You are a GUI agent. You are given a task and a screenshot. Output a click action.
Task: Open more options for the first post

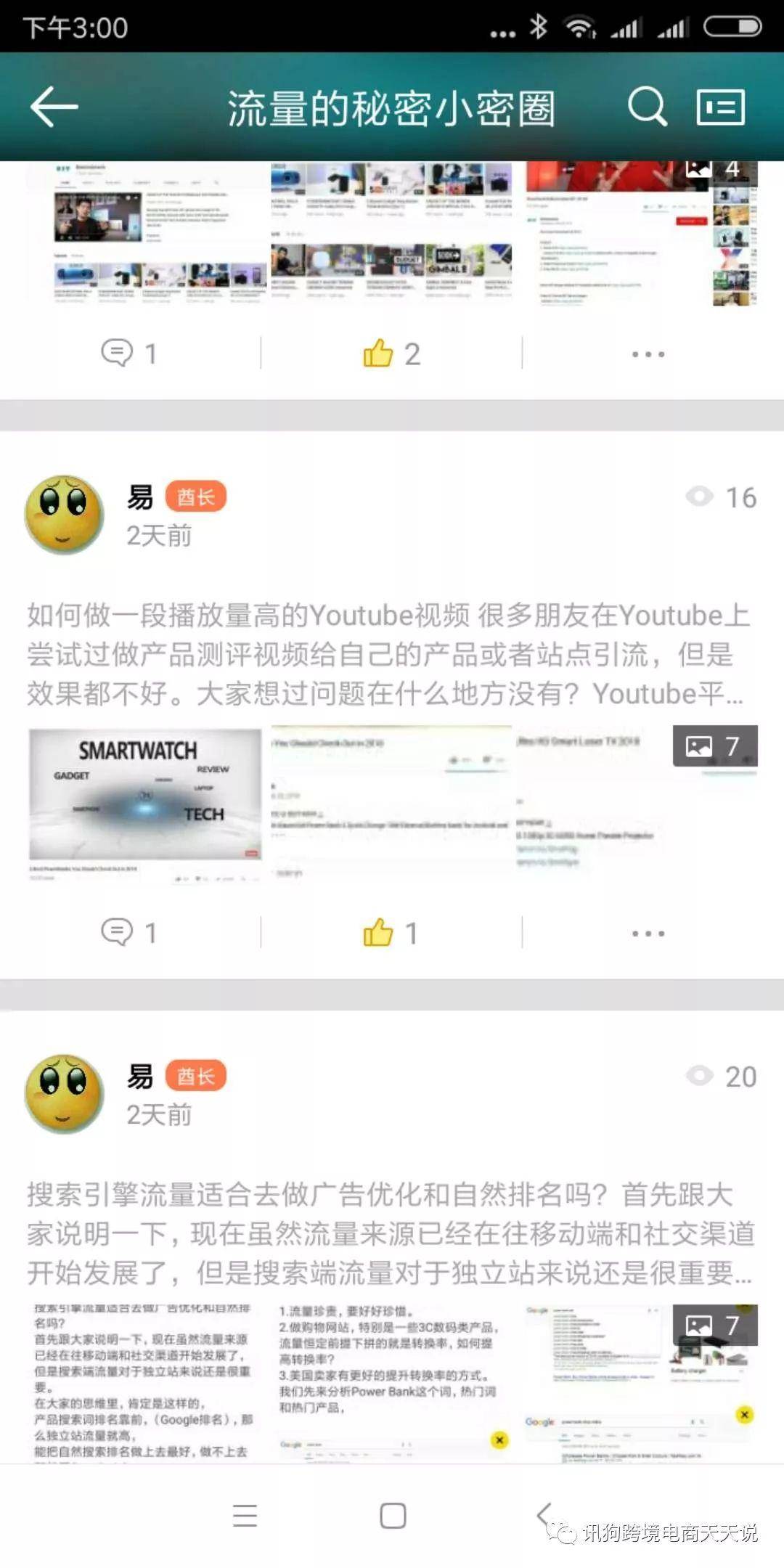648,354
